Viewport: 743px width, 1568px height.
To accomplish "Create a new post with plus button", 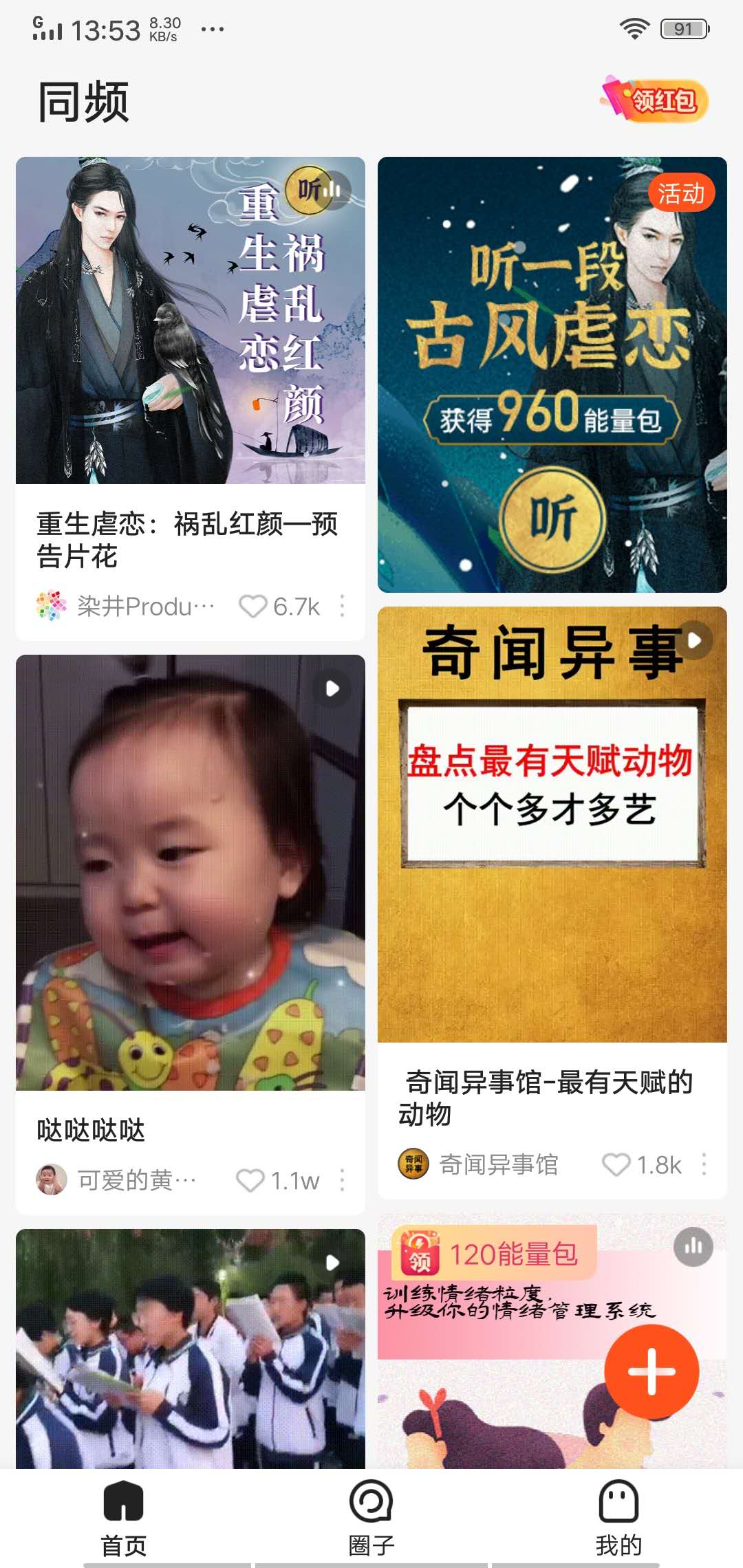I will 652,1372.
